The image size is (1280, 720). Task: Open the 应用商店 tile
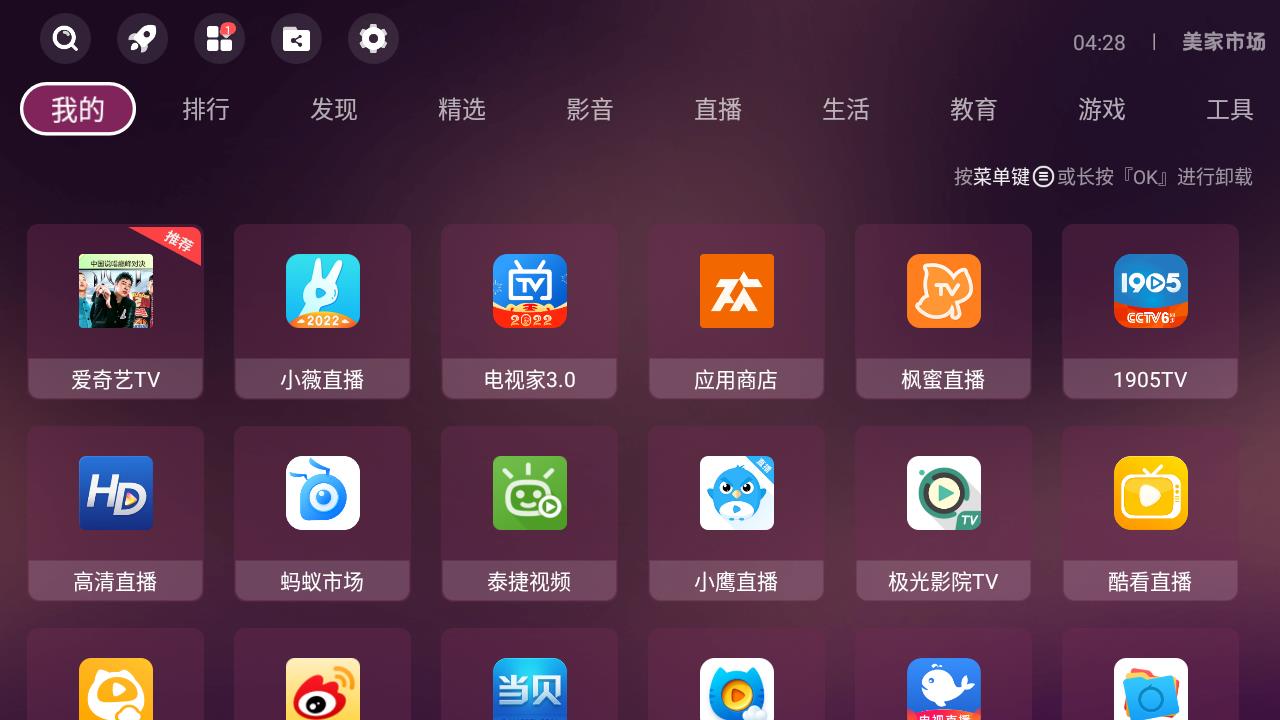(x=737, y=311)
